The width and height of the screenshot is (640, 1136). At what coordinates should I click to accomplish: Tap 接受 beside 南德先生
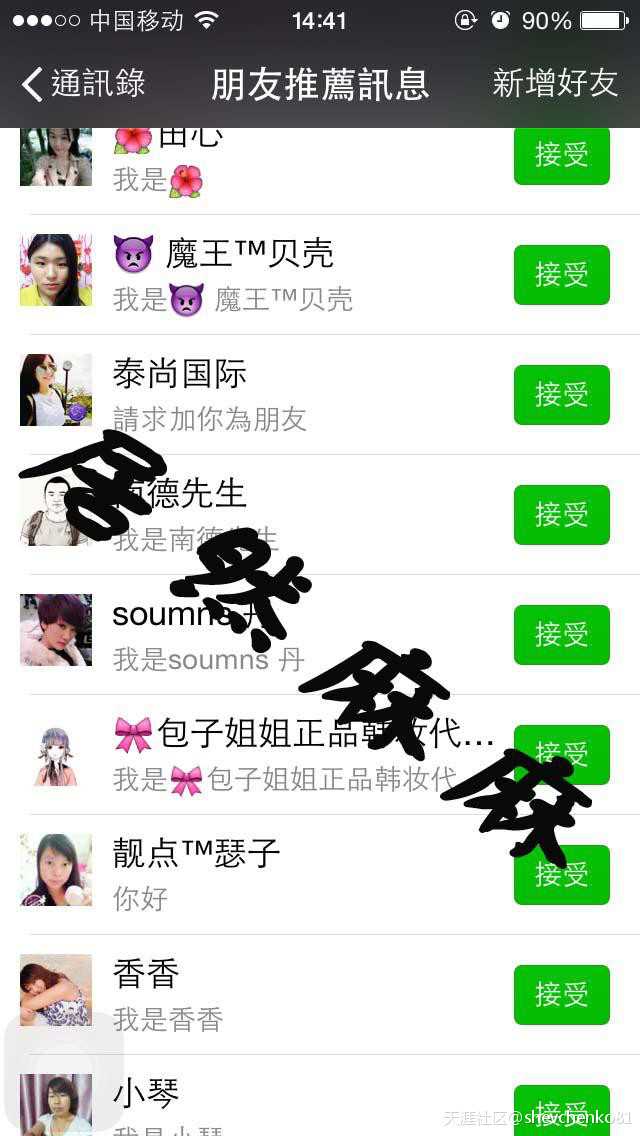tap(562, 515)
